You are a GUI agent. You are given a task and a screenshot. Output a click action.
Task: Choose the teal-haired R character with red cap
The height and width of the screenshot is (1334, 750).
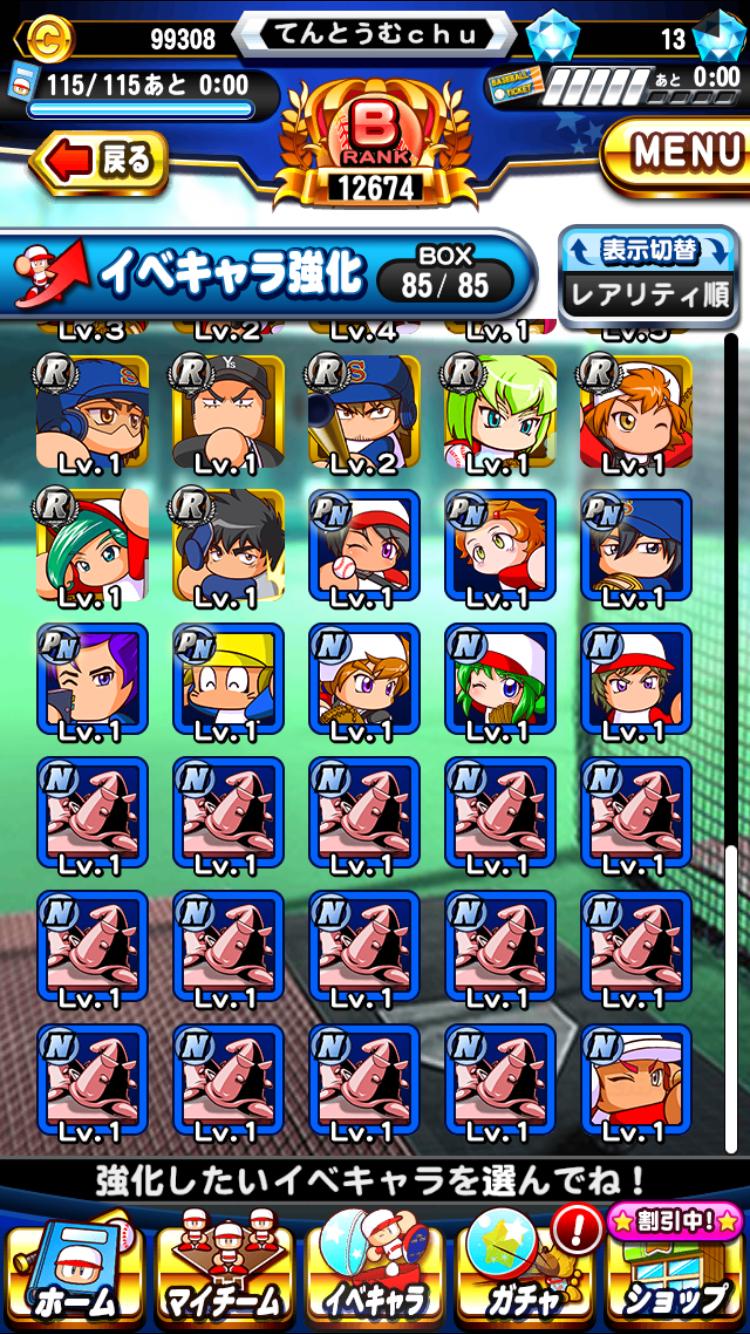point(91,546)
